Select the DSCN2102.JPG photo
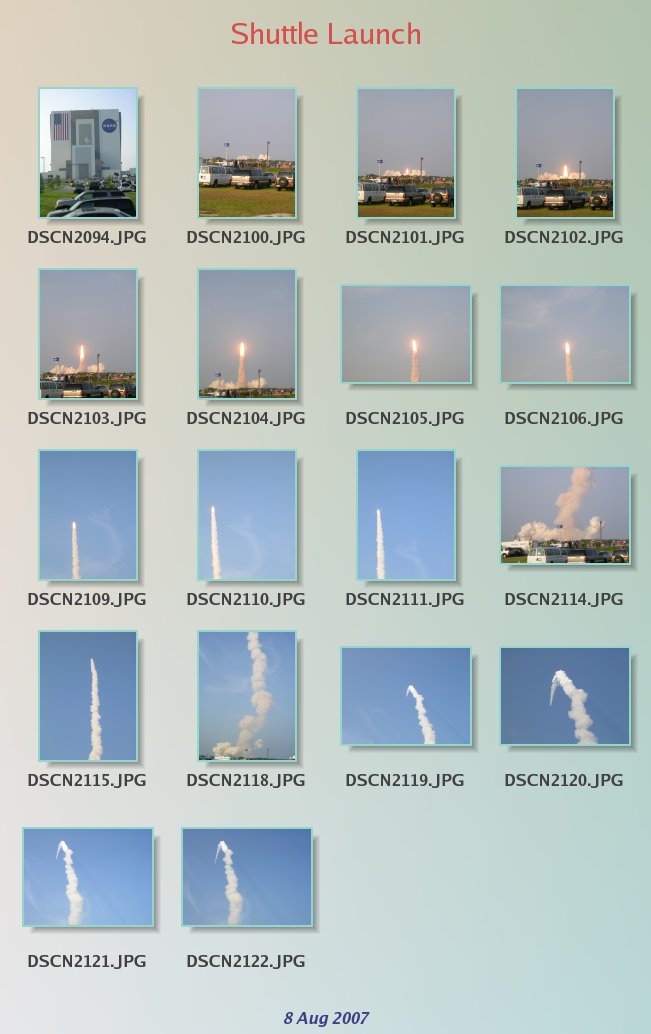651x1034 pixels. click(x=565, y=153)
